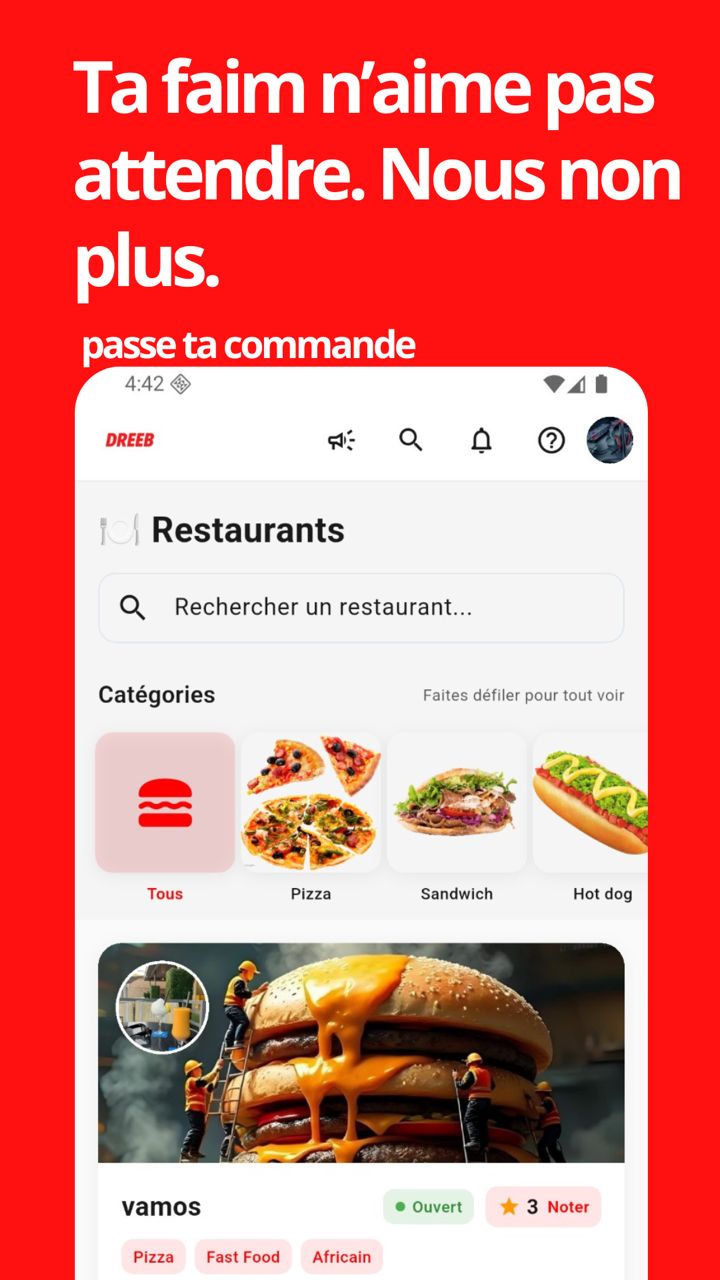Open the vamos restaurant name link
The width and height of the screenshot is (720, 1280).
tap(160, 1207)
